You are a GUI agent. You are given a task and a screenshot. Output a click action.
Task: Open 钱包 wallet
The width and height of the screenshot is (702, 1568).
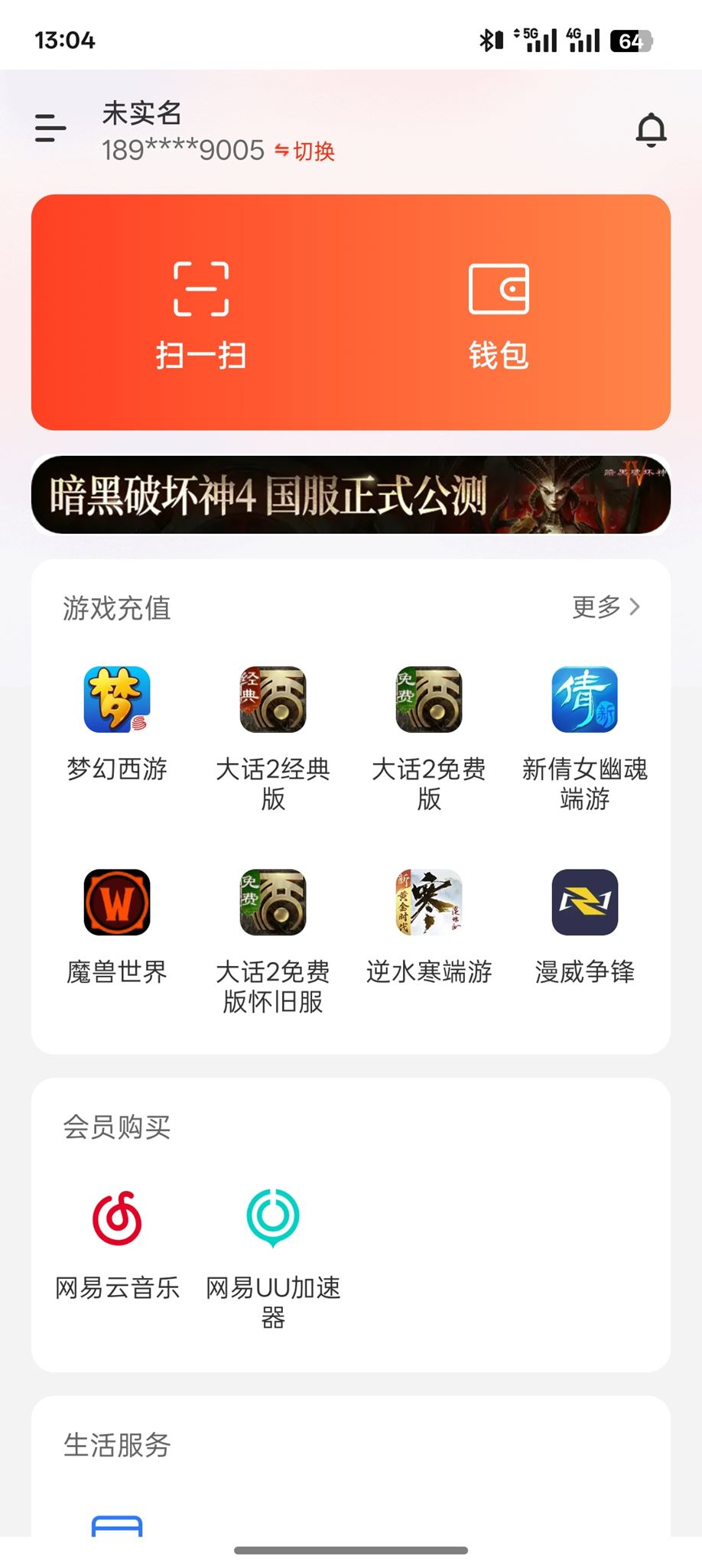point(499,314)
